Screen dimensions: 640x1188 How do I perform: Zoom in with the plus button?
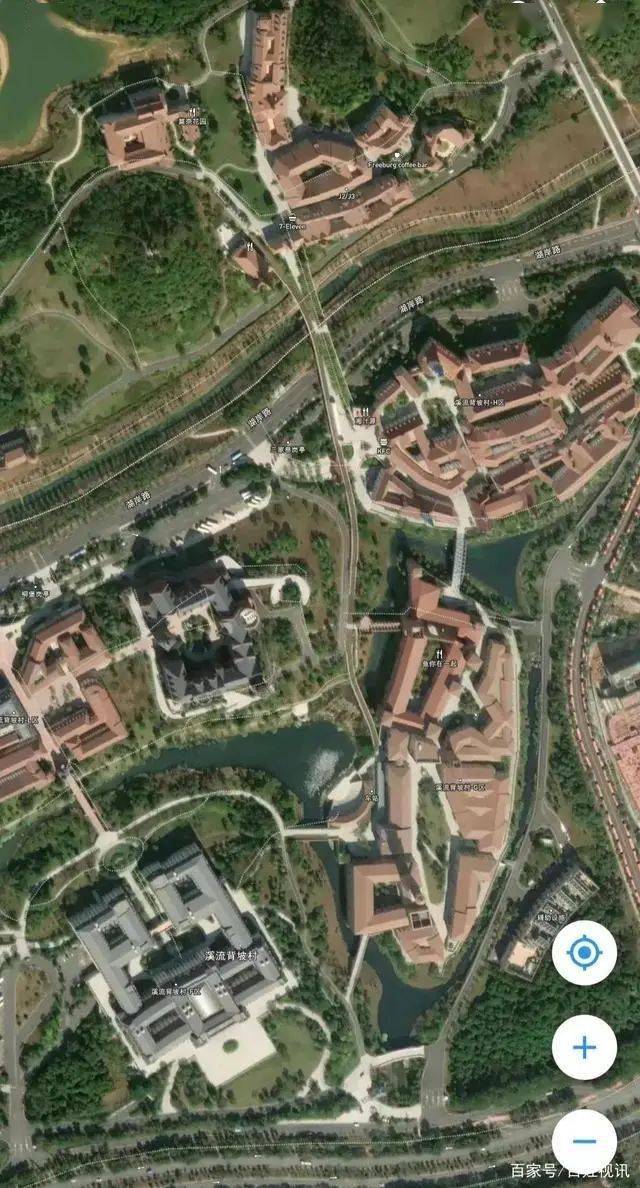(x=584, y=1047)
